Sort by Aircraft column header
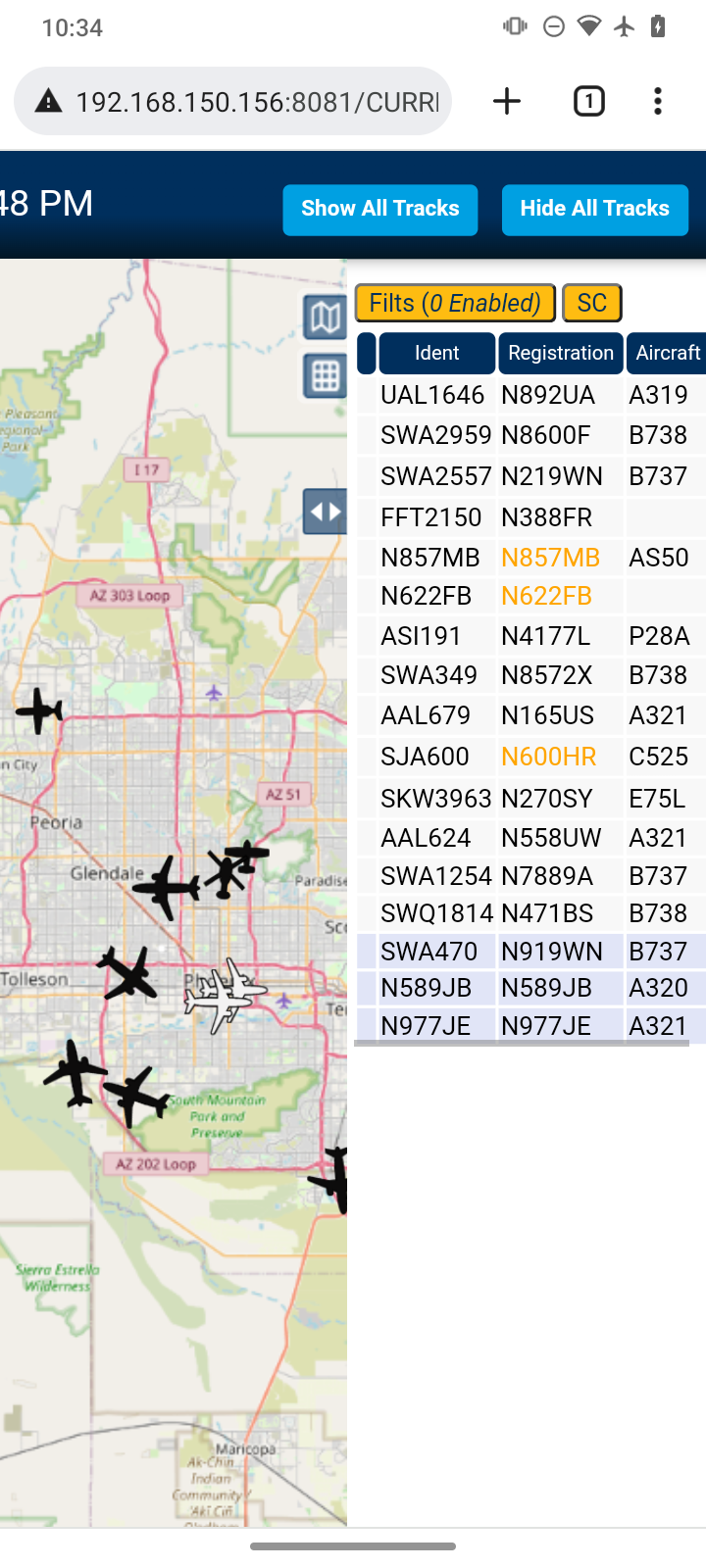706x1568 pixels. tap(667, 353)
